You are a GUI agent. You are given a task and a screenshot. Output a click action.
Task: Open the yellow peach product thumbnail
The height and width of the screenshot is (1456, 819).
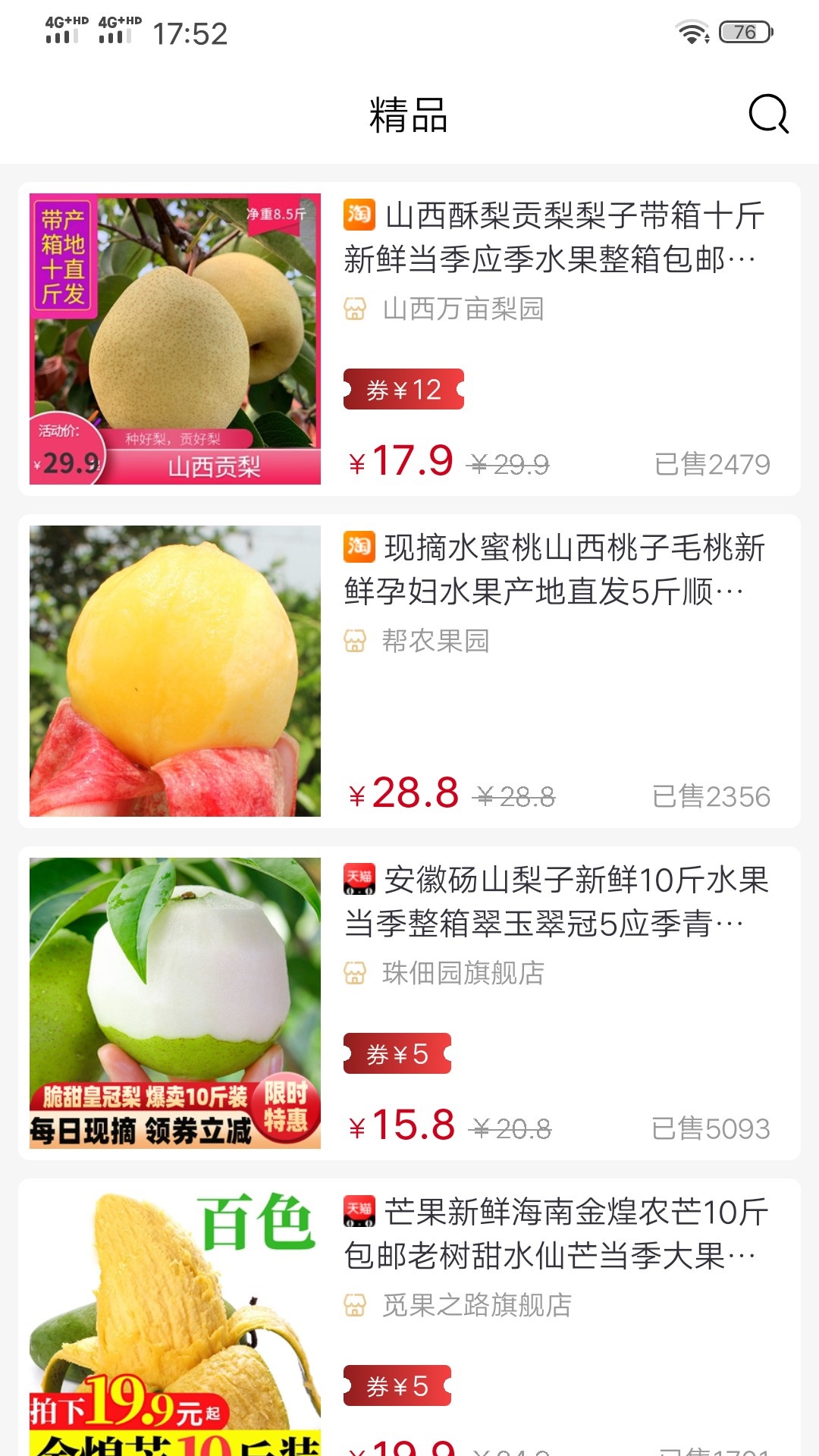pos(174,673)
